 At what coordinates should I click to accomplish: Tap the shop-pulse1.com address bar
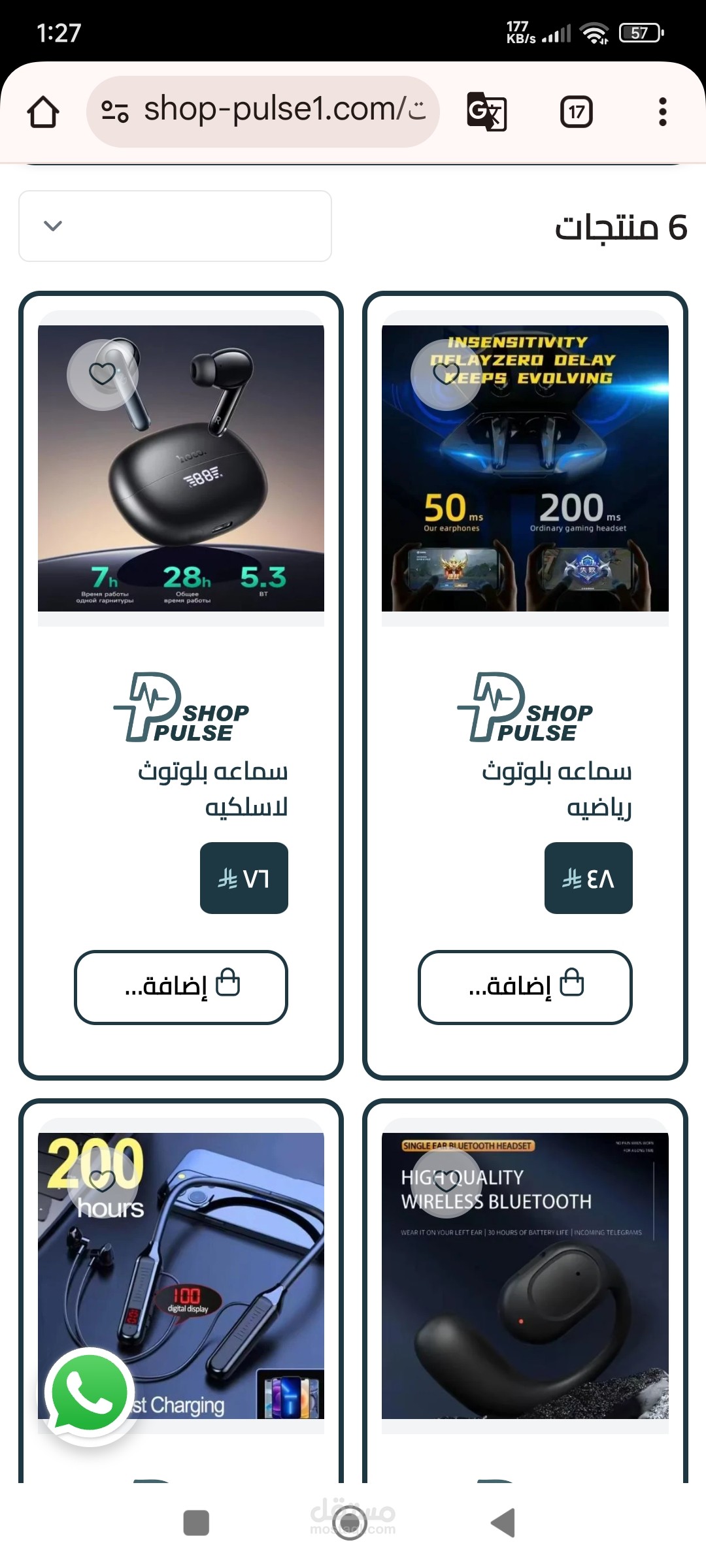coord(263,111)
